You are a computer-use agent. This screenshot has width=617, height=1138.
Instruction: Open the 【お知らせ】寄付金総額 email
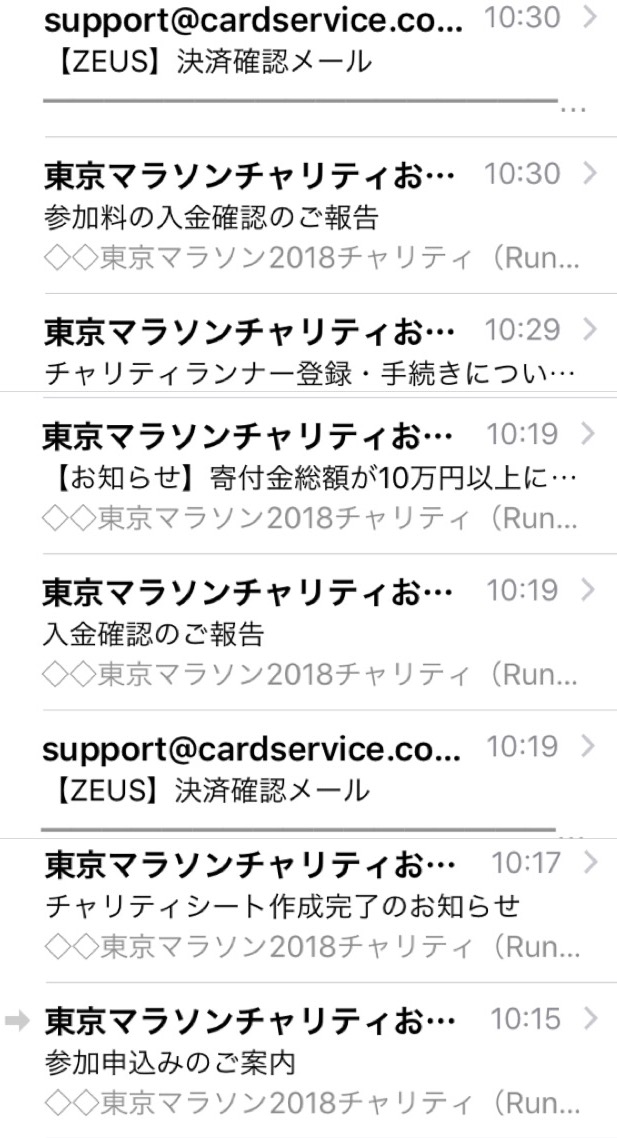300,477
